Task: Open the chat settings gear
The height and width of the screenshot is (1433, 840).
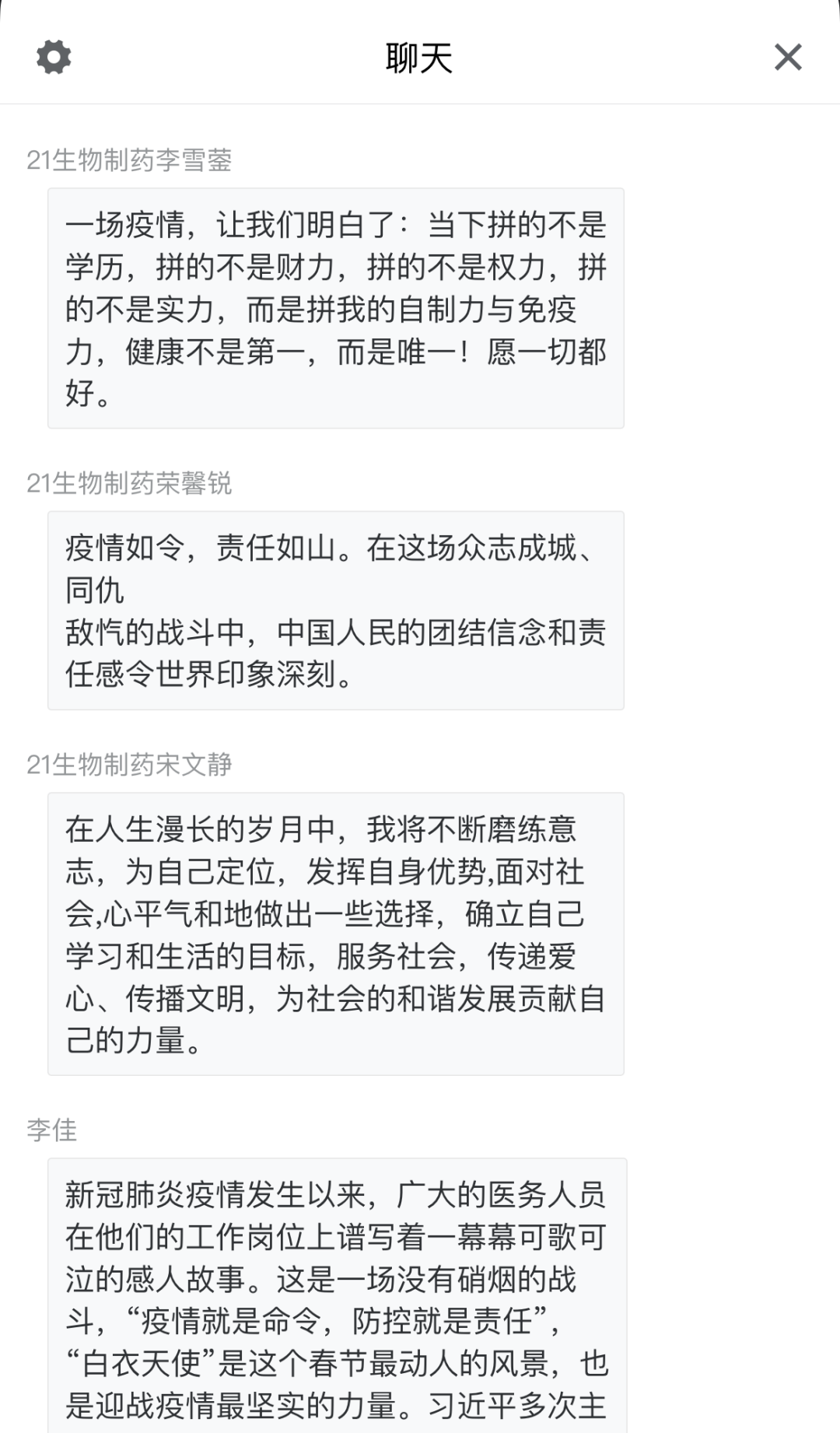Action: [54, 57]
